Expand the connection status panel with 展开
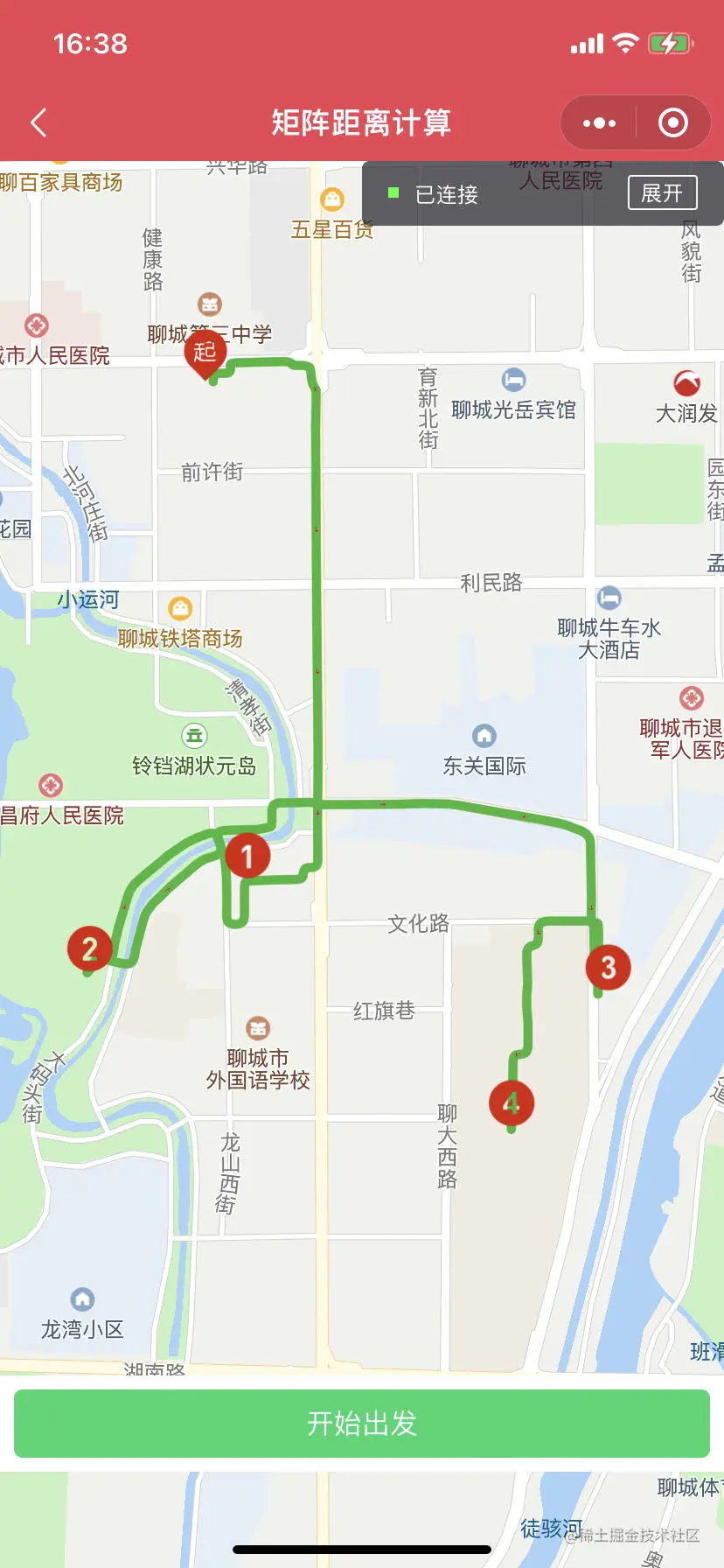The height and width of the screenshot is (1568, 724). (x=662, y=193)
